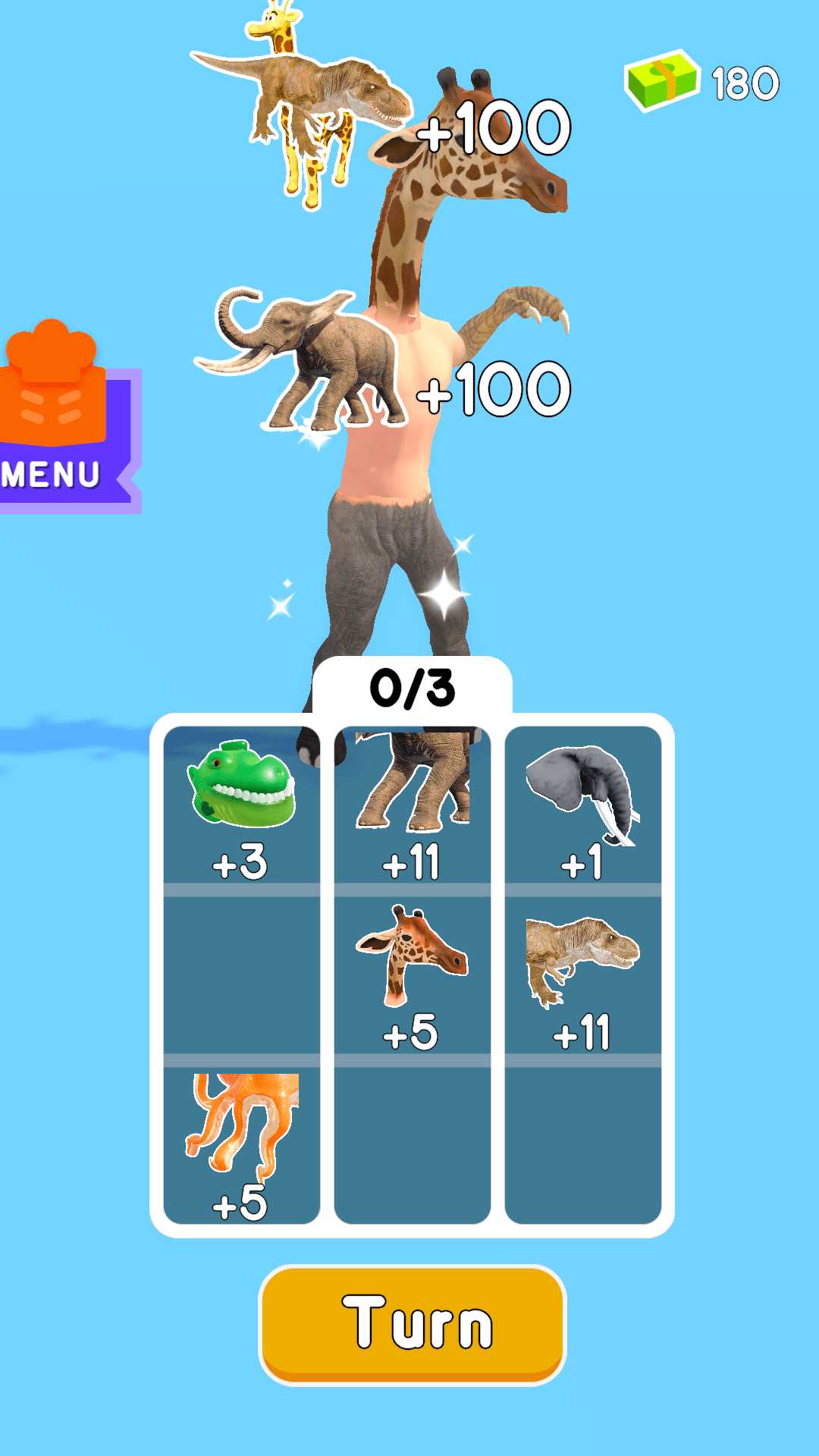Screen dimensions: 819x1456
Task: Pick the T-rex body +11 card
Action: tap(582, 976)
